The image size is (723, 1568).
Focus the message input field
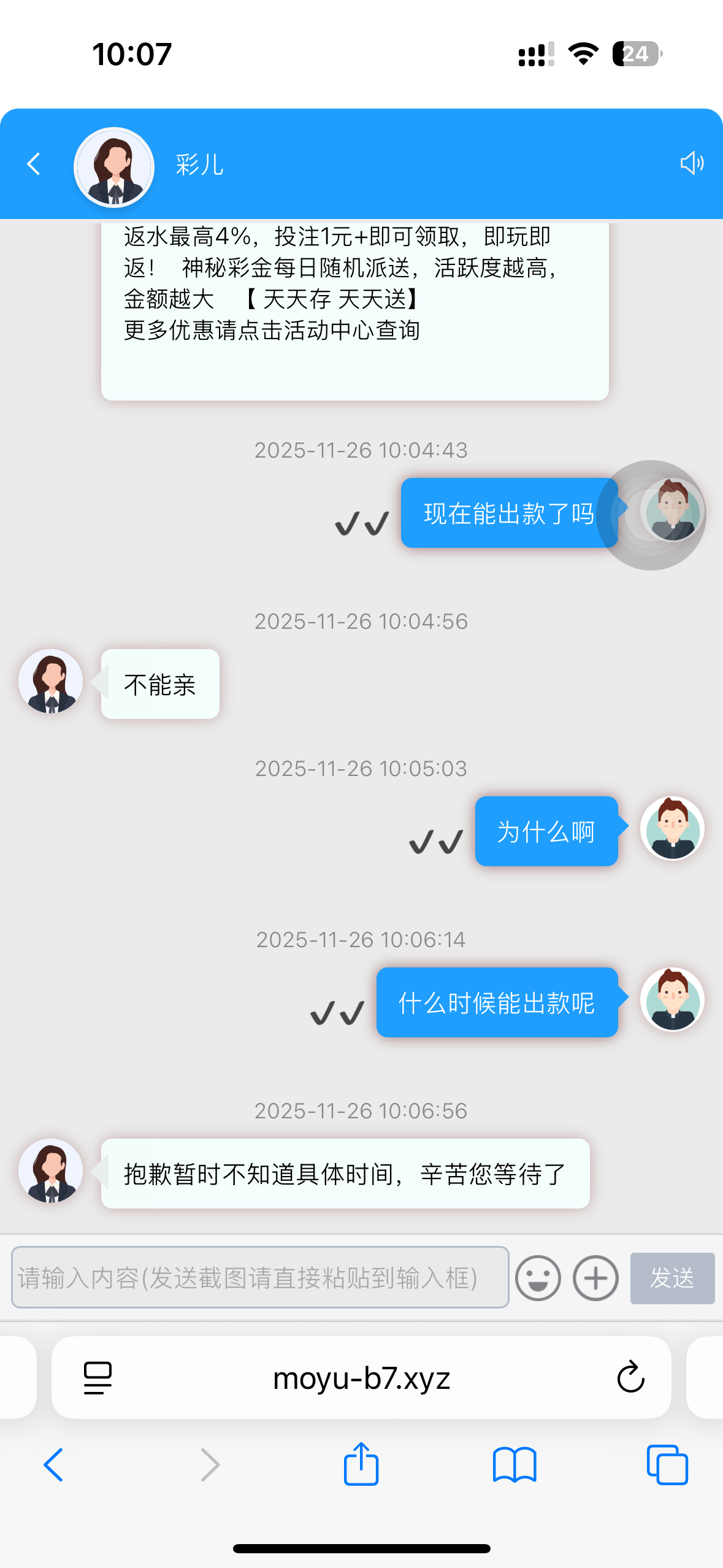pyautogui.click(x=260, y=1278)
